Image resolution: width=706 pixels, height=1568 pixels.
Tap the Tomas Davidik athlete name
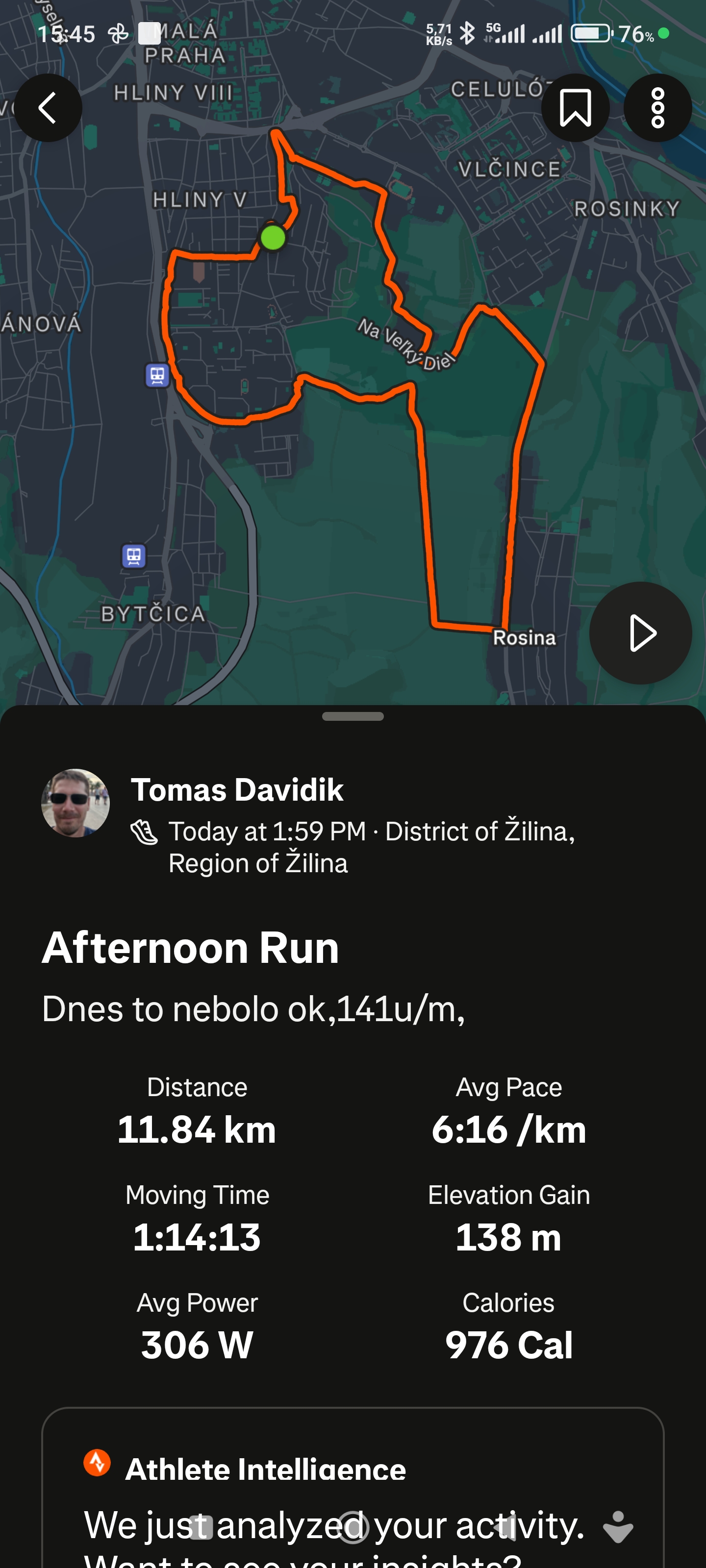(237, 789)
